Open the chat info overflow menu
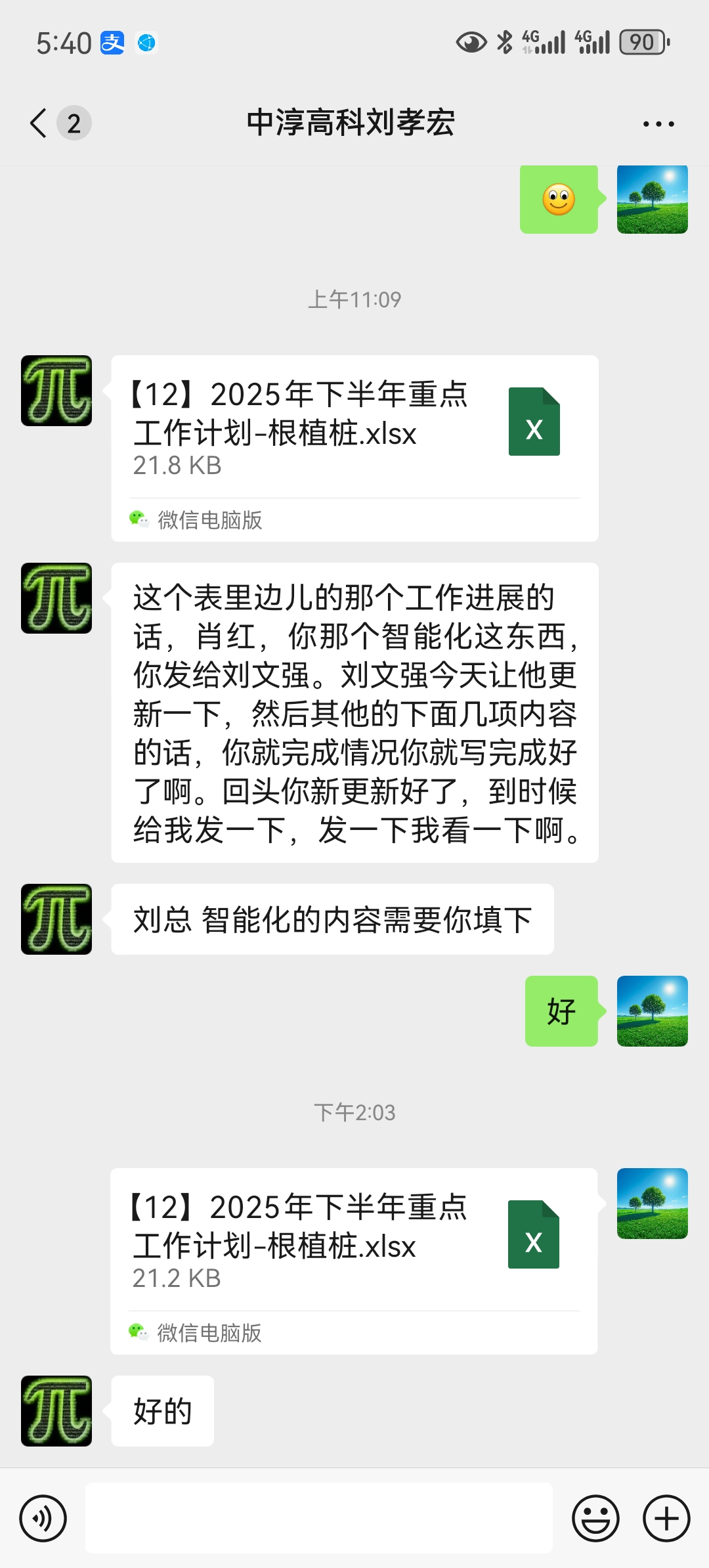 tap(658, 123)
